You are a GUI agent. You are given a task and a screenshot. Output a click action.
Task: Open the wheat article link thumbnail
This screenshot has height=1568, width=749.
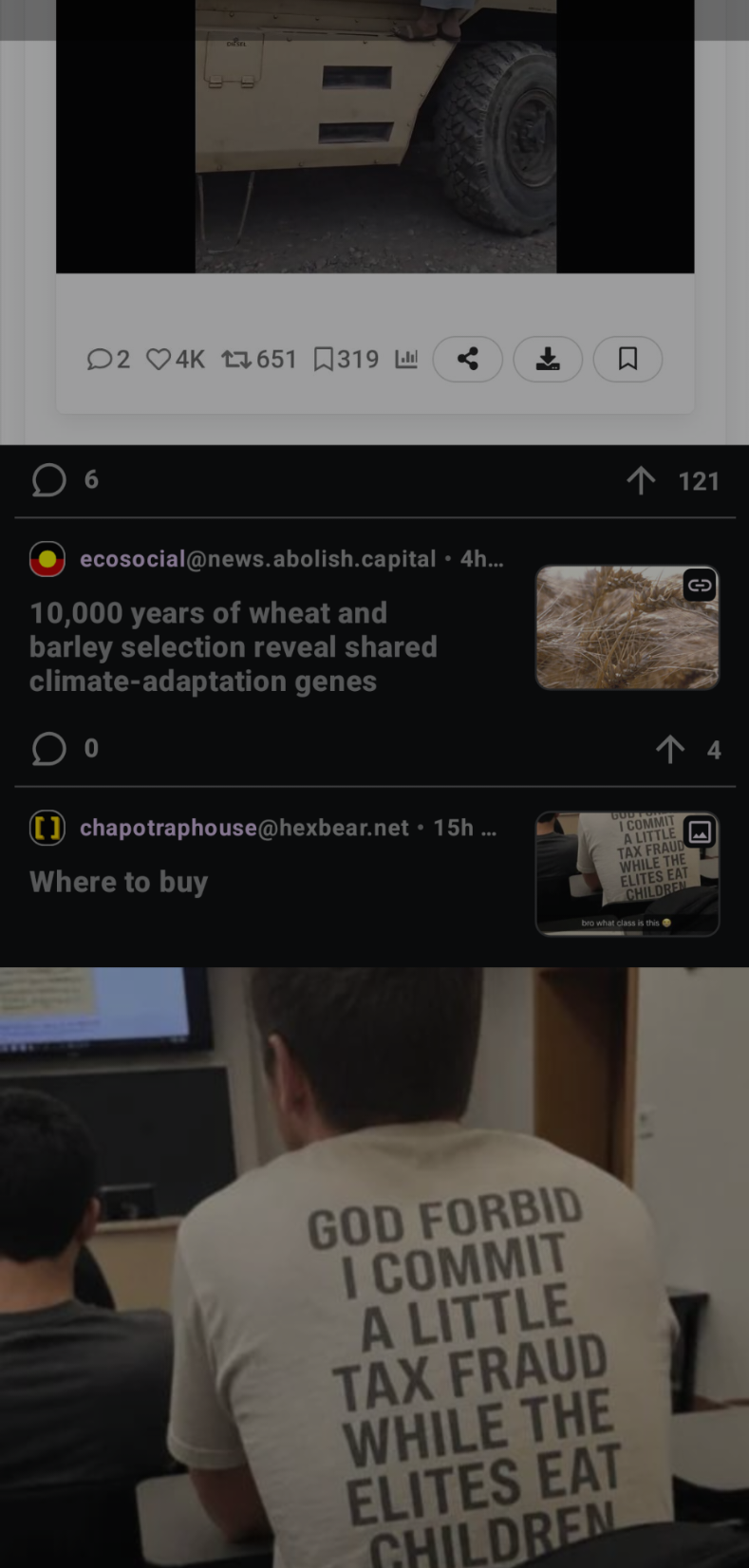click(627, 627)
